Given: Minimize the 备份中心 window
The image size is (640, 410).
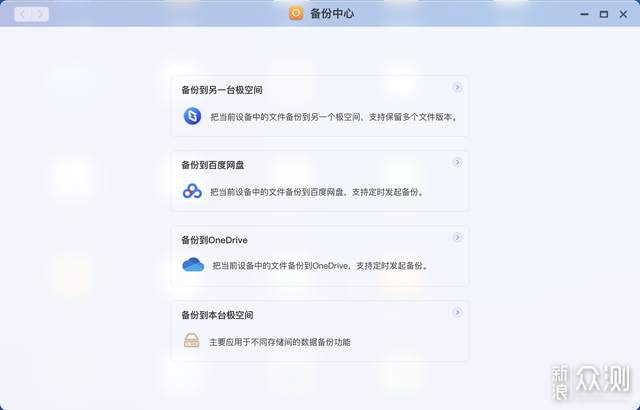Looking at the screenshot, I should coord(585,14).
